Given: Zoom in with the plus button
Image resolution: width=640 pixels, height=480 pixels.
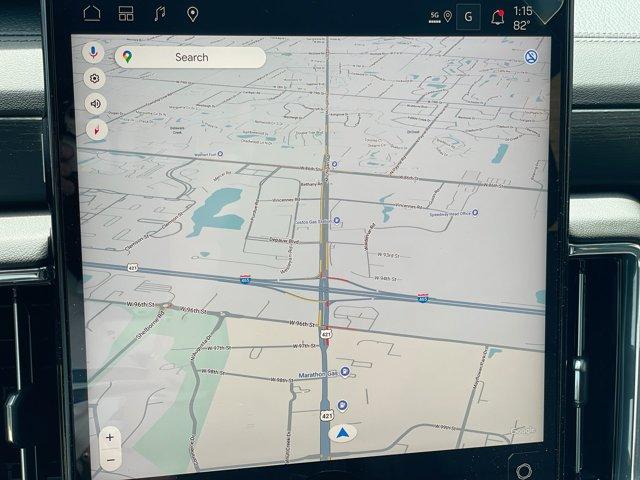Looking at the screenshot, I should pyautogui.click(x=110, y=437).
